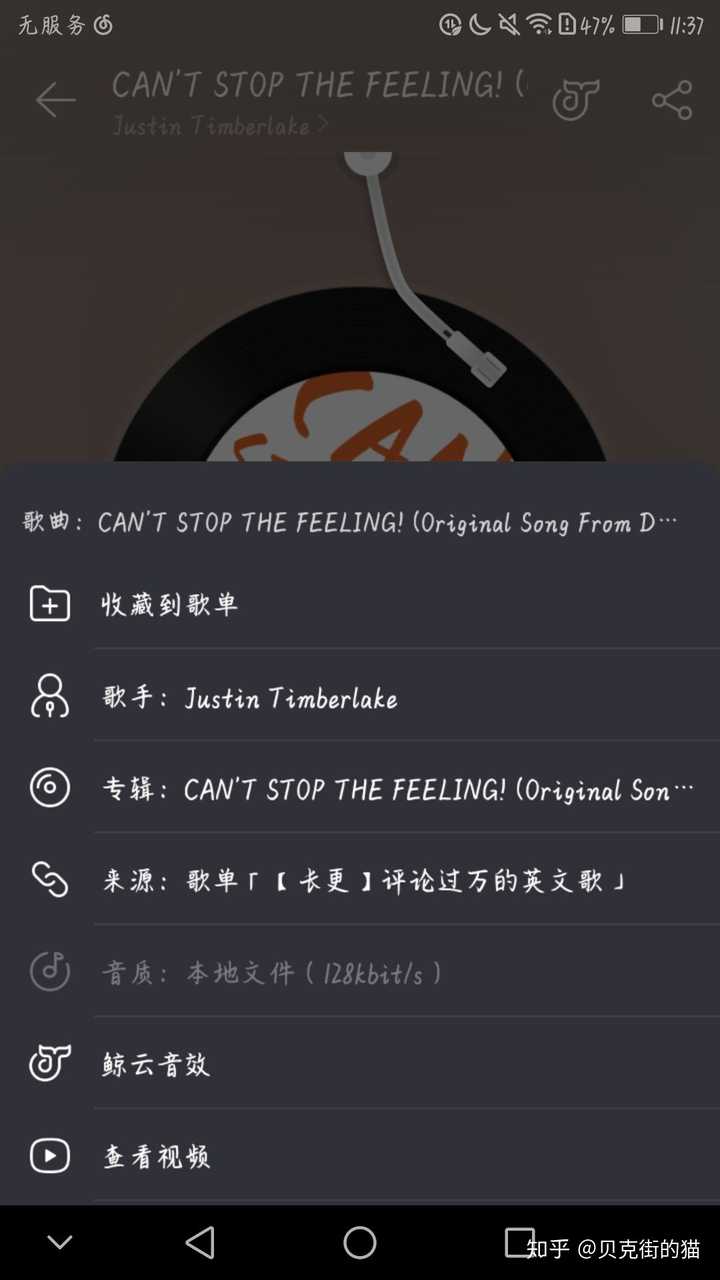Tap the artist person icon next to 歌手
This screenshot has width=720, height=1280.
48,697
